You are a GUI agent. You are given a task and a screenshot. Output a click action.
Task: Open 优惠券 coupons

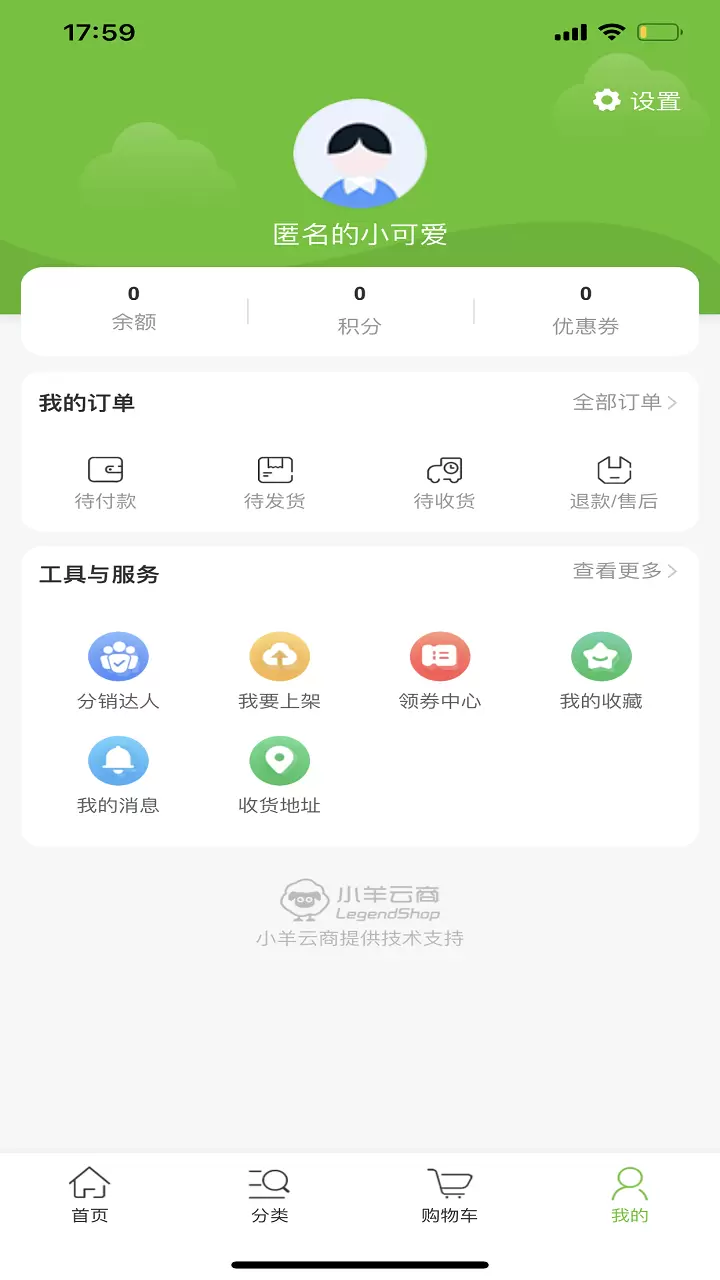pyautogui.click(x=586, y=311)
